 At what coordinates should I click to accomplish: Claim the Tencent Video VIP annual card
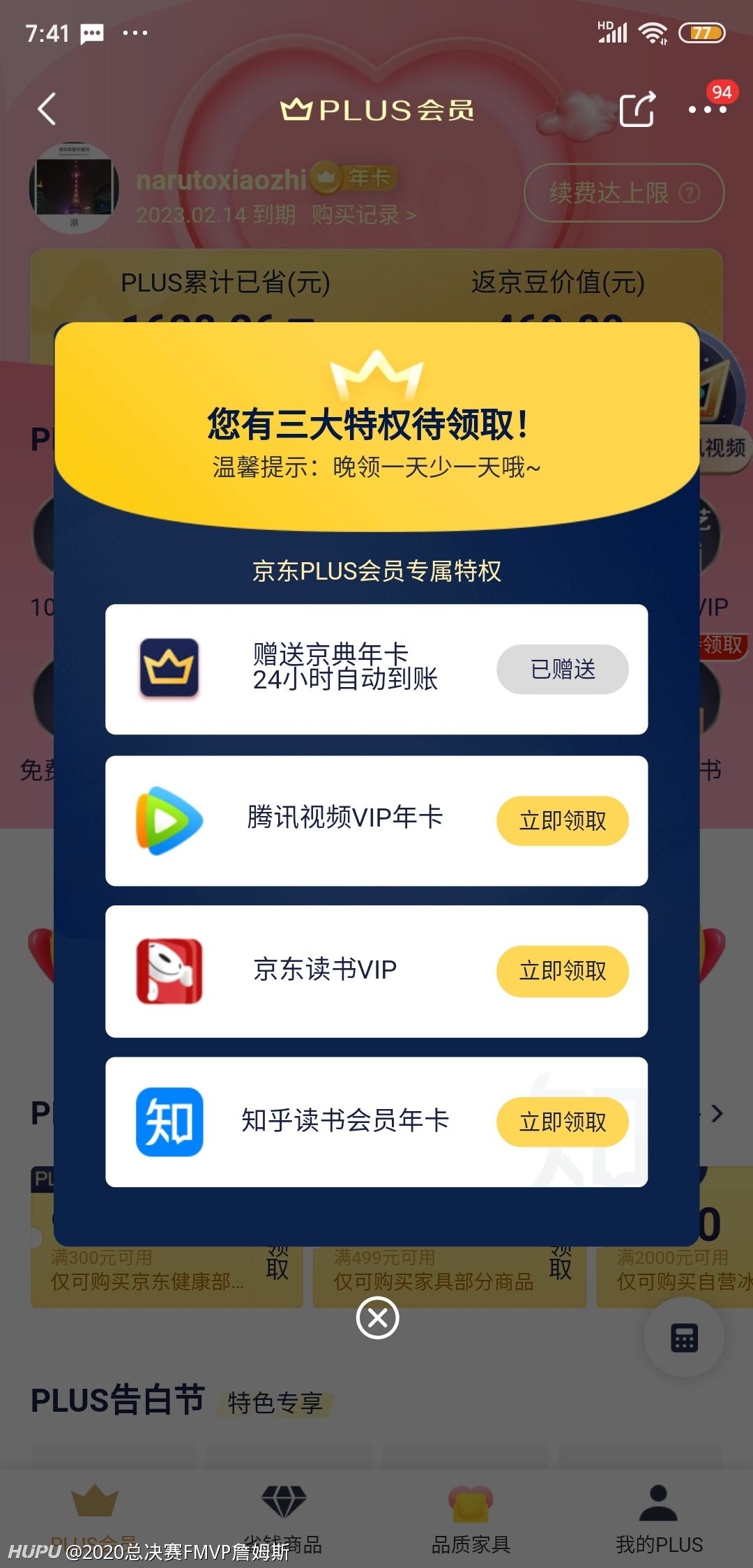pos(562,821)
